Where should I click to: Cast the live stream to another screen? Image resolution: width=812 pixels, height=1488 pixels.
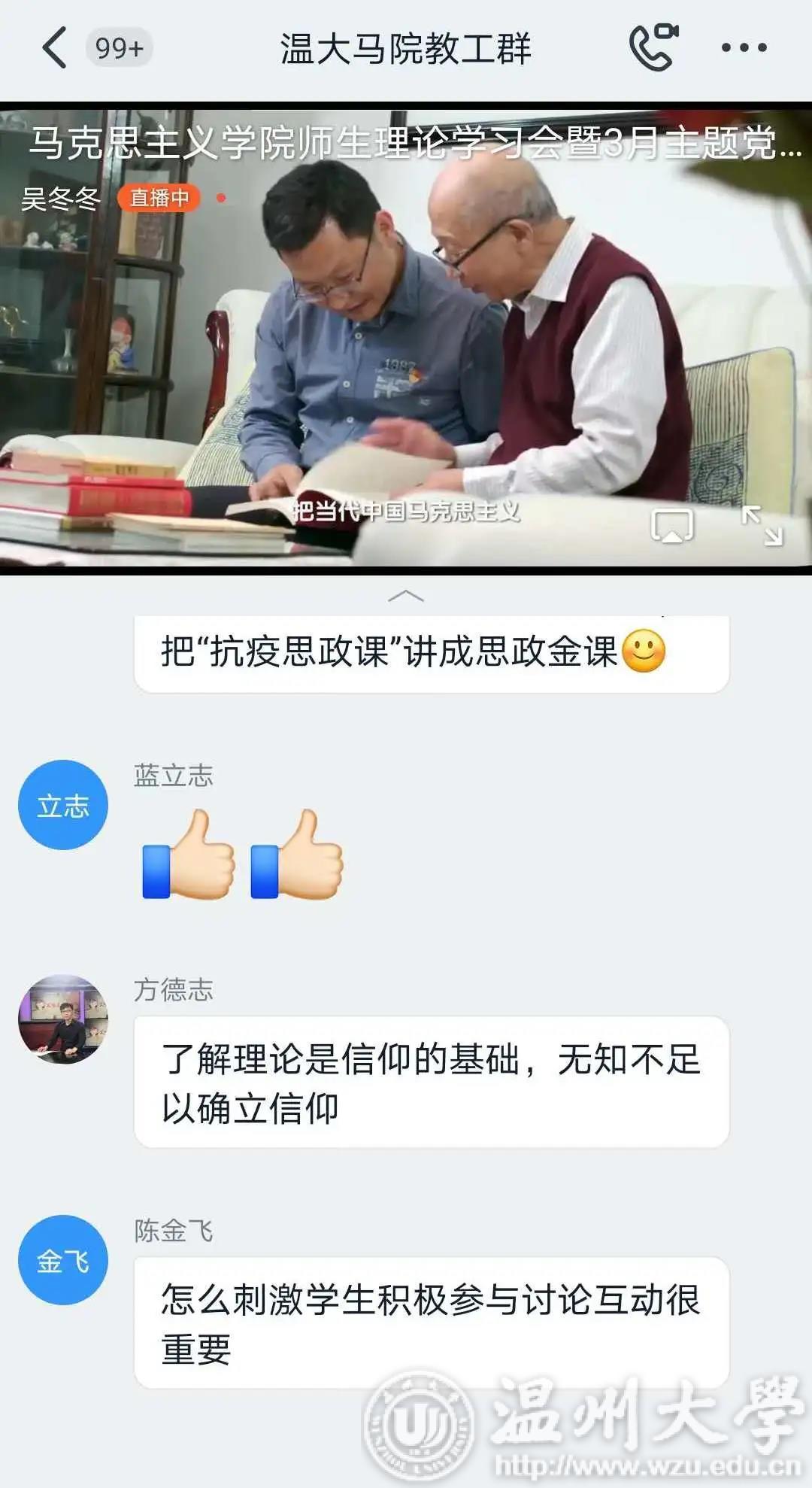[671, 525]
